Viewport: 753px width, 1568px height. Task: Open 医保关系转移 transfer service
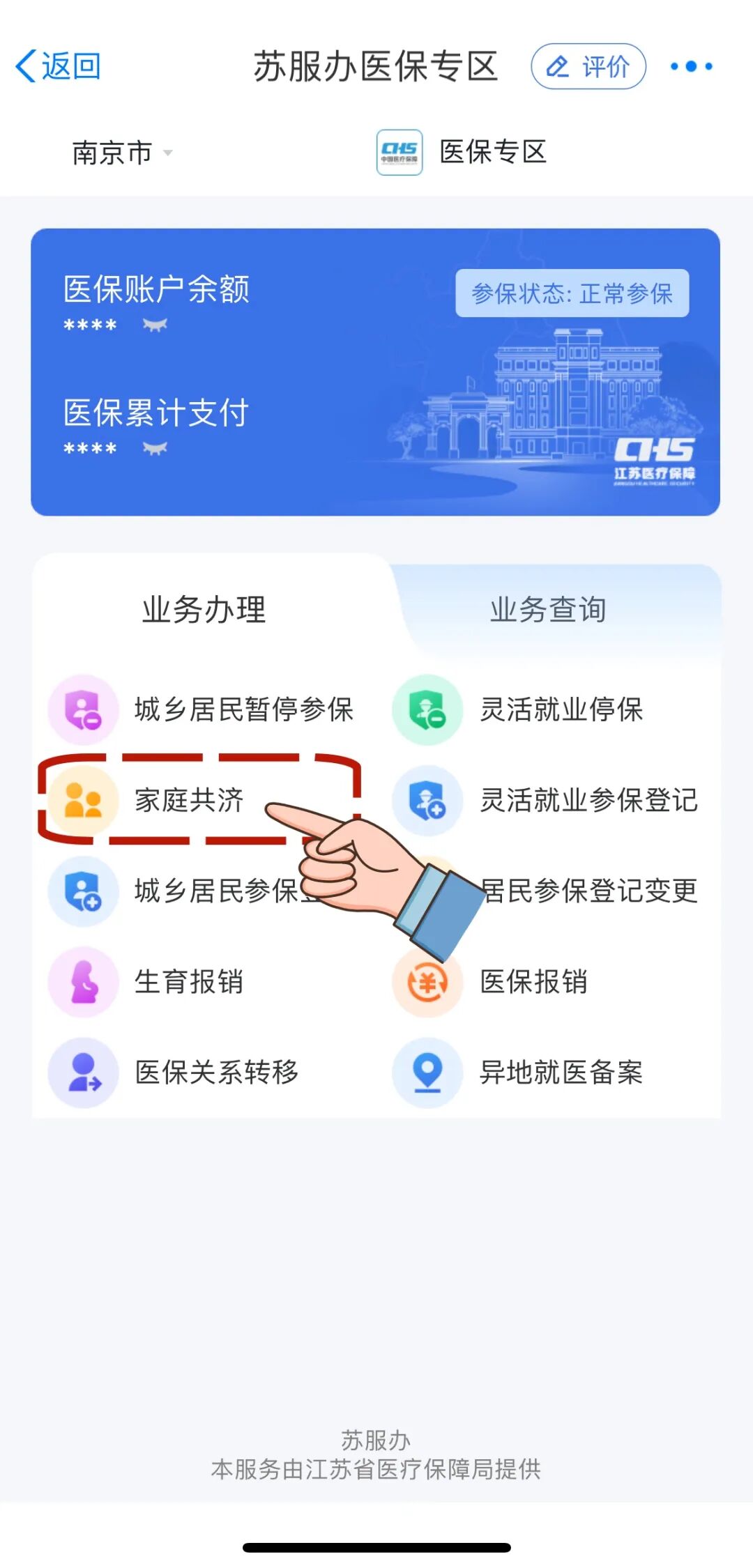83,1073
